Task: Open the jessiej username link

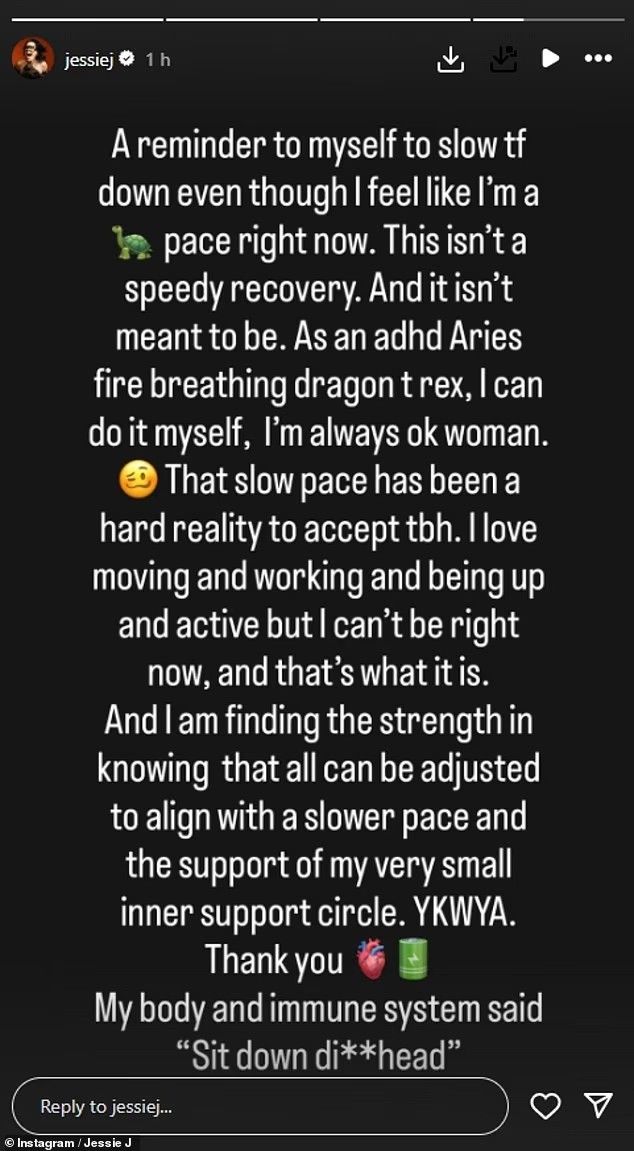Action: click(89, 59)
